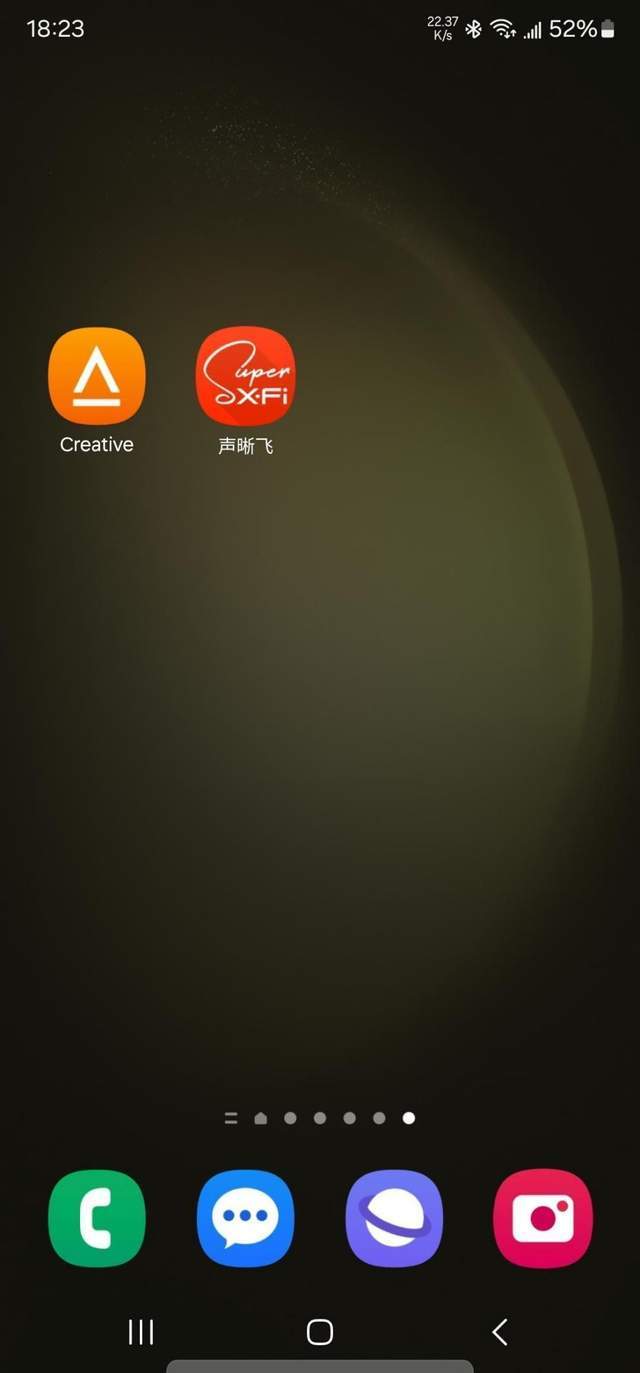Open the Phone dialer in the dock
640x1373 pixels.
click(97, 1218)
